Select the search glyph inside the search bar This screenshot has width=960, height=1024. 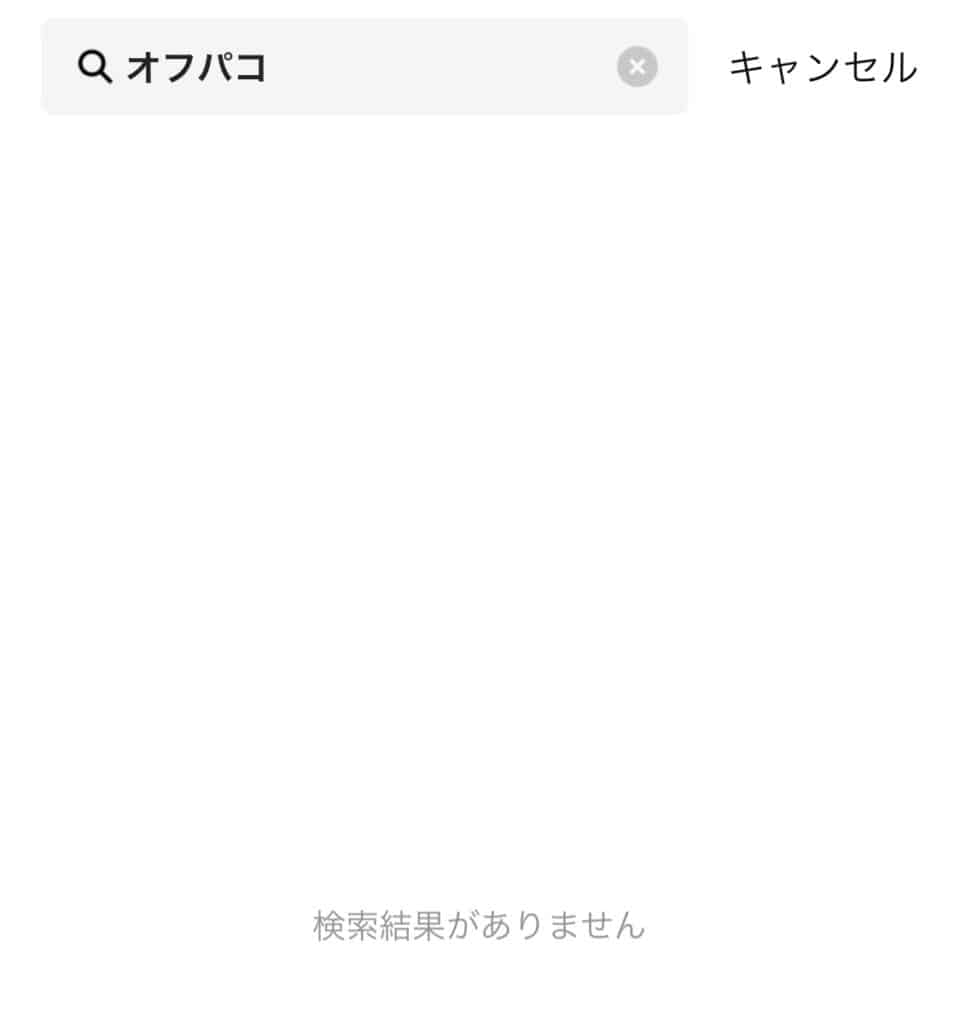click(x=93, y=68)
